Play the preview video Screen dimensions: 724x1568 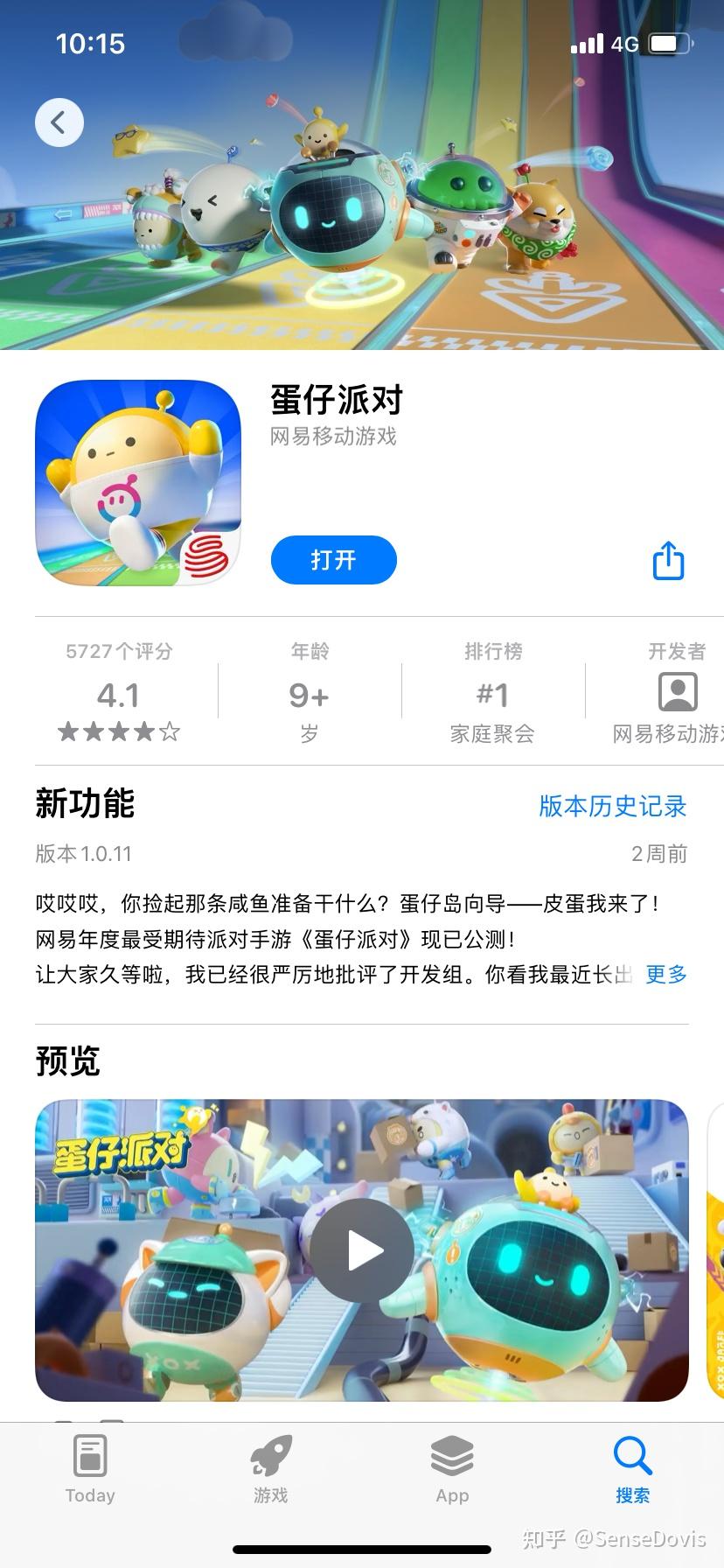(x=362, y=1250)
